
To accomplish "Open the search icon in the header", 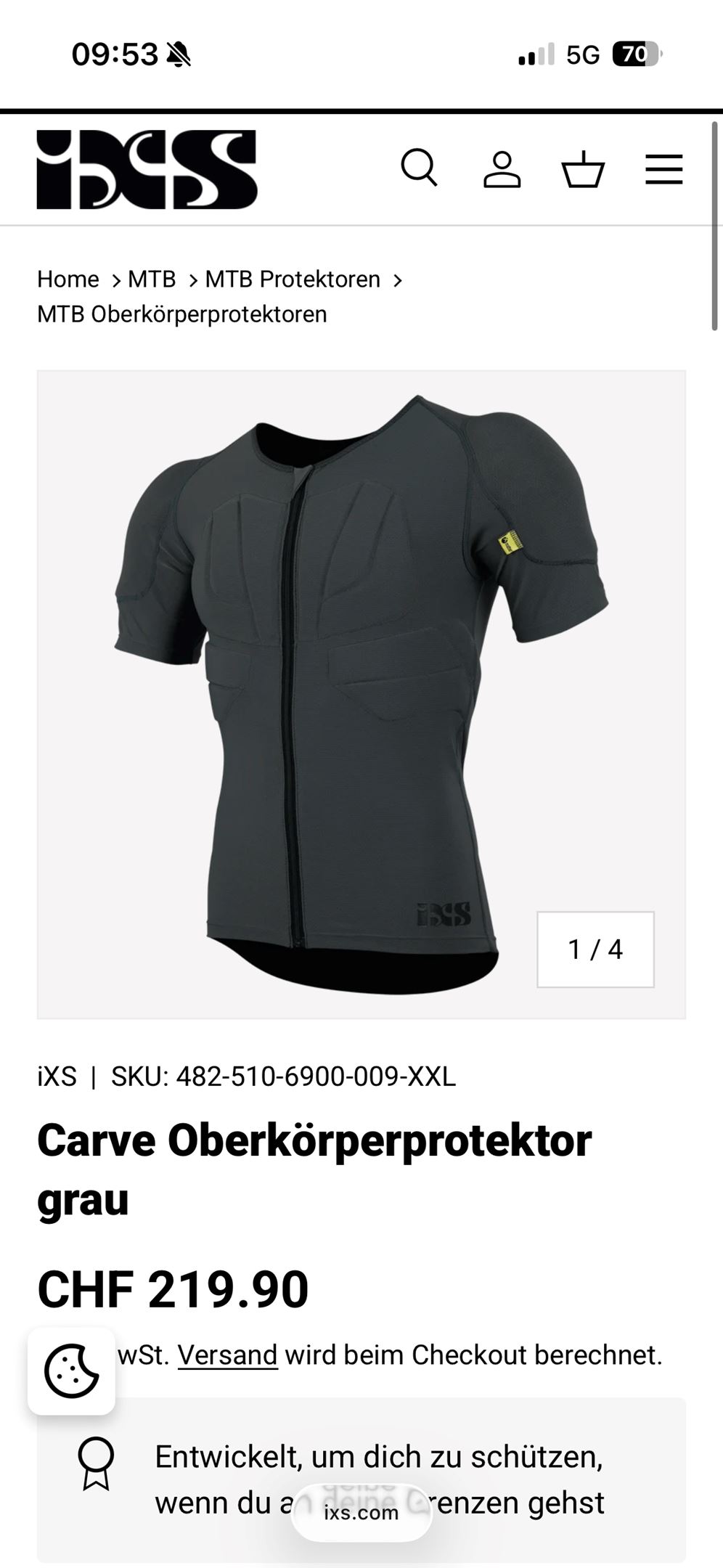I will click(420, 168).
